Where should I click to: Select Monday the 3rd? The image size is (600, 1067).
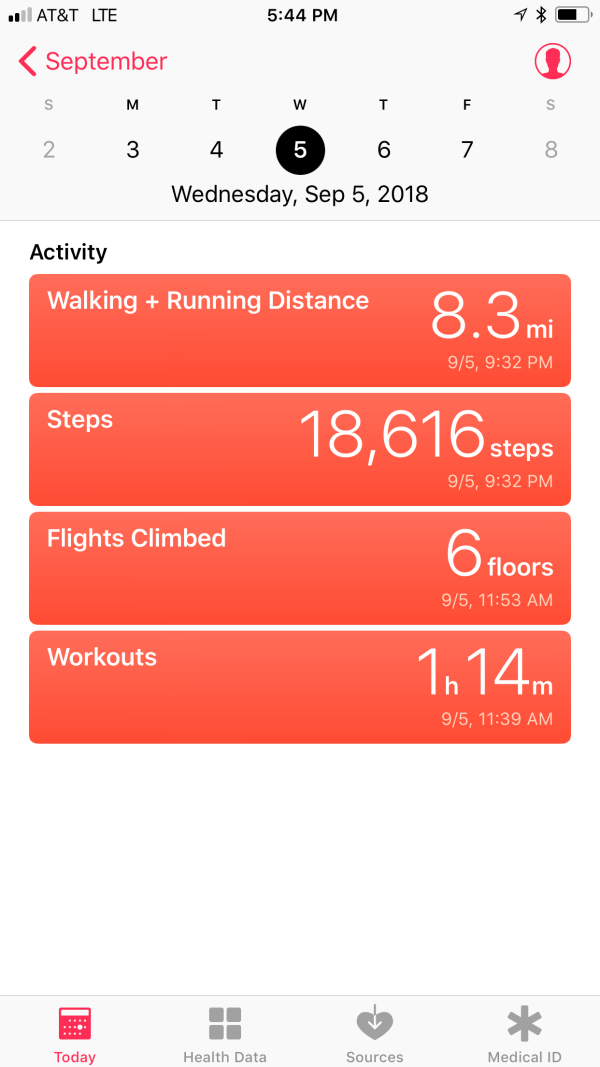point(133,151)
